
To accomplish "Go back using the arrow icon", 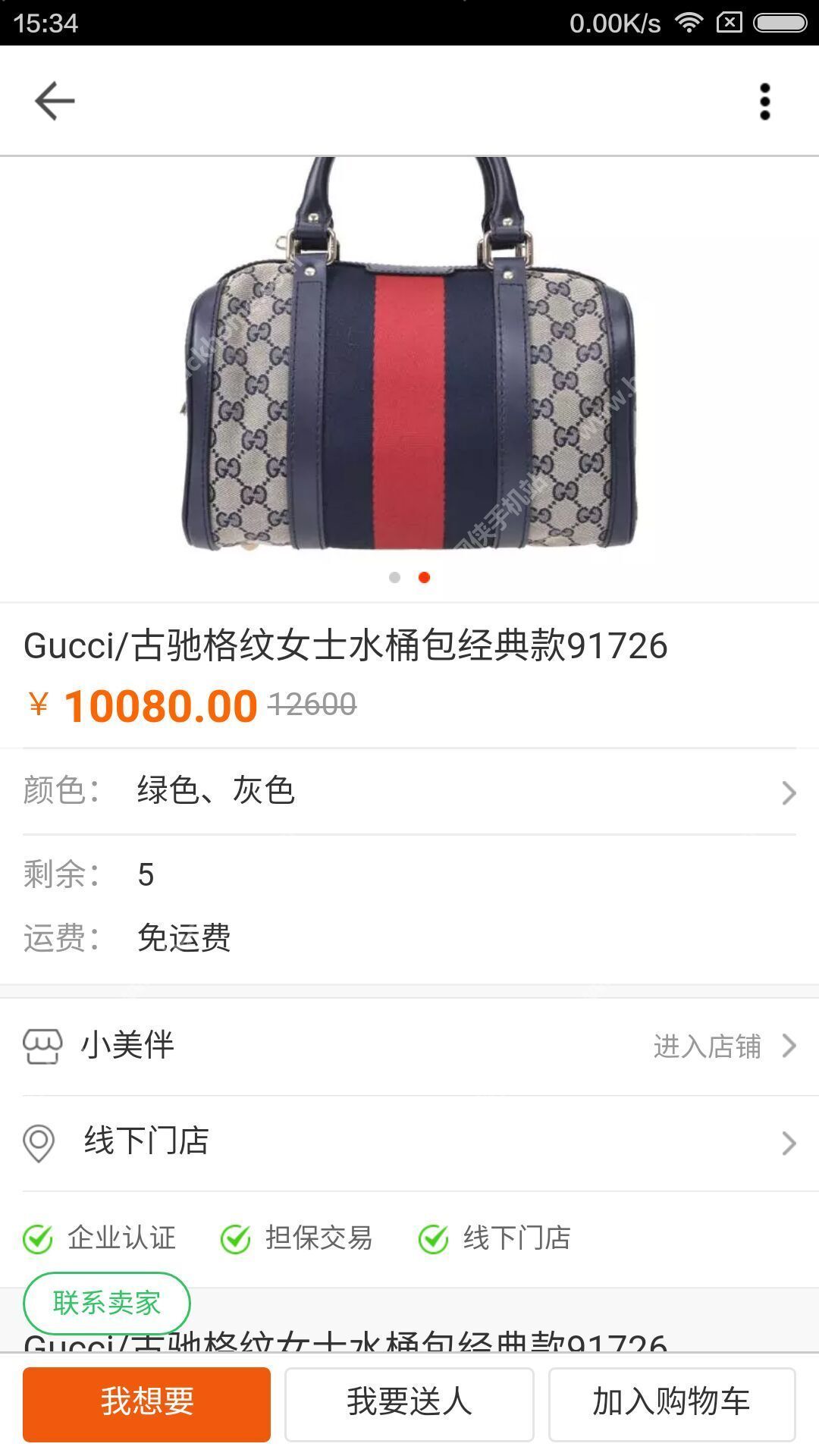I will pyautogui.click(x=55, y=101).
